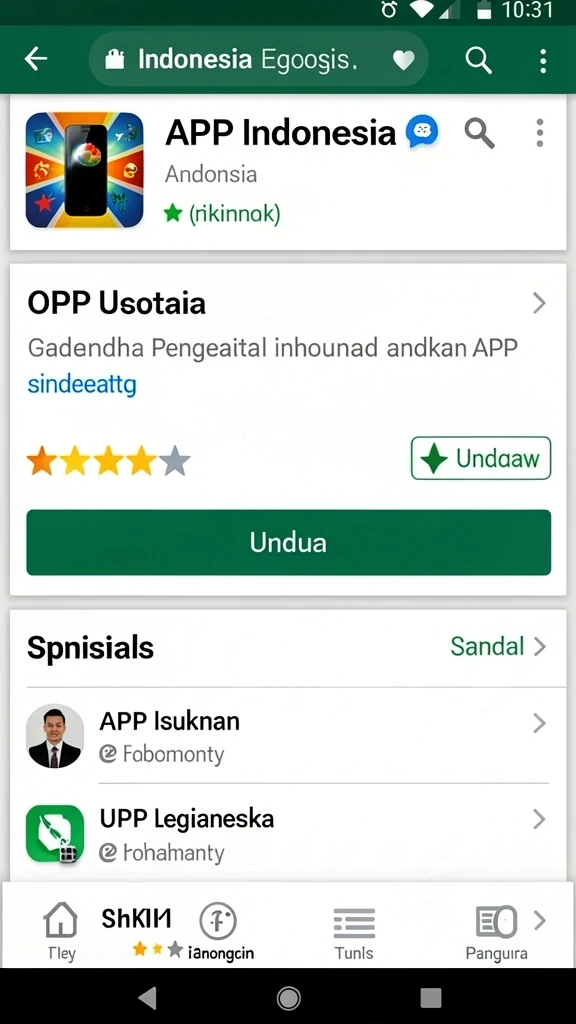
Task: Switch to the Panguira tab
Action: [496, 933]
